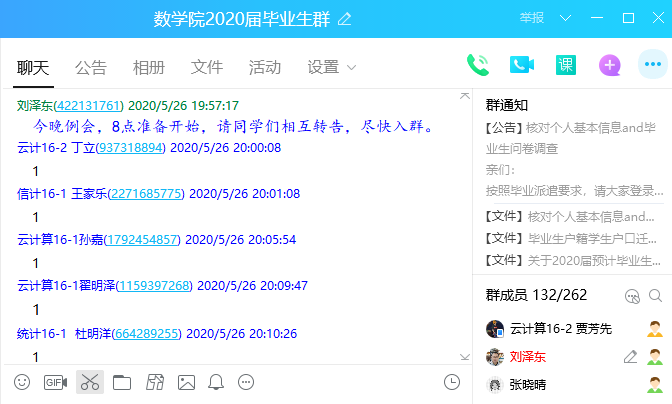Open the group class icon

[566, 66]
